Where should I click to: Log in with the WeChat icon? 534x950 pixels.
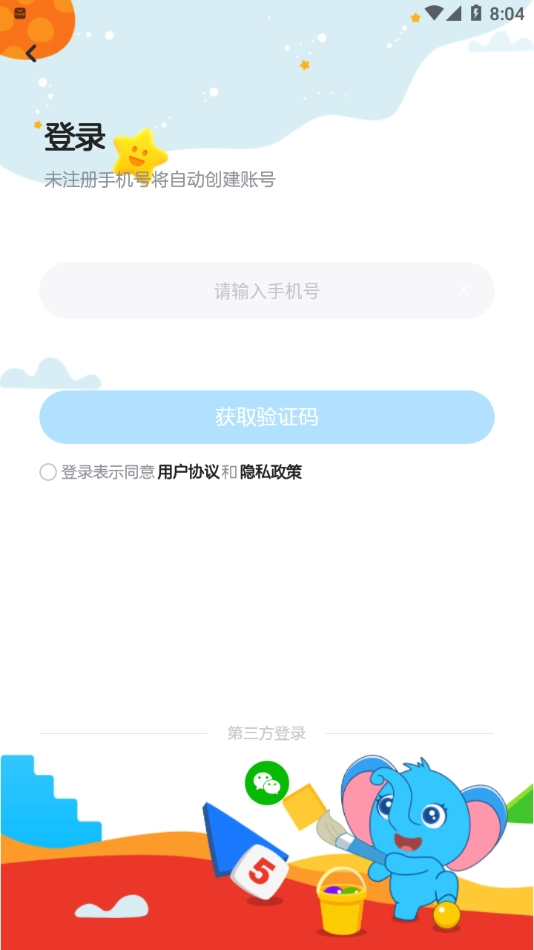click(267, 783)
